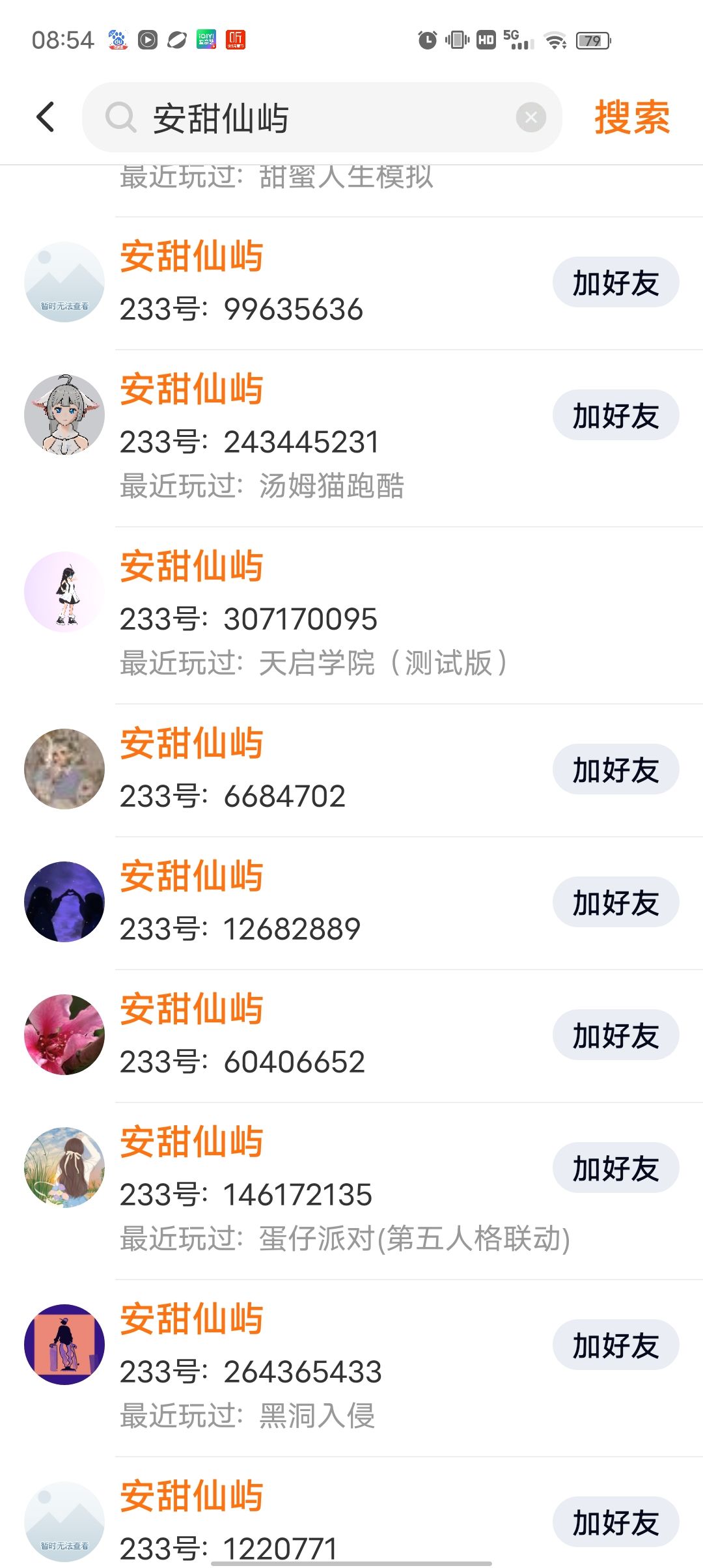The width and height of the screenshot is (703, 1568).
Task: Open the result who played 黑洞入侵
Action: click(x=312, y=1368)
